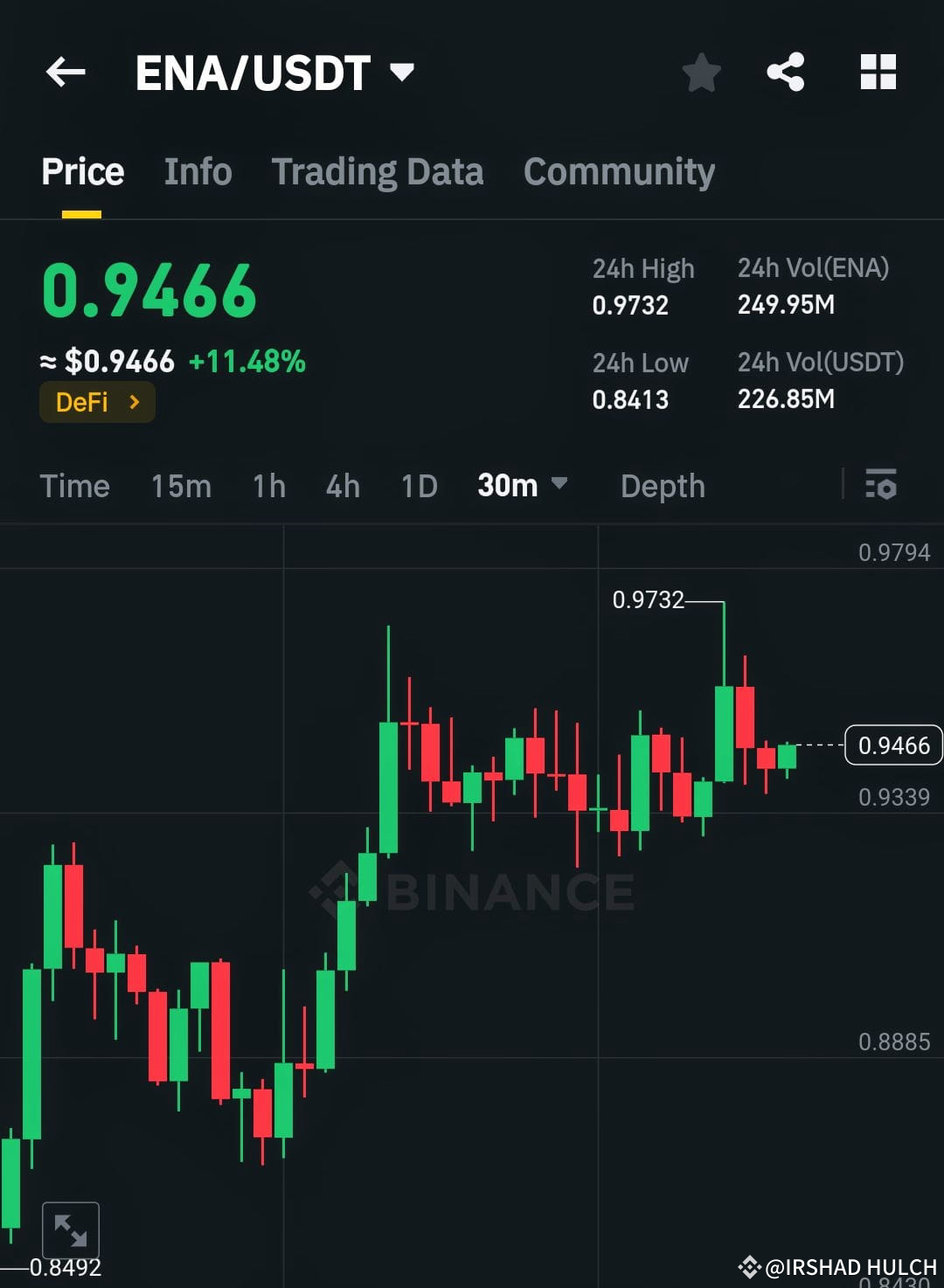Switch to the Trading Data tab
Image resolution: width=944 pixels, height=1288 pixels.
[378, 171]
